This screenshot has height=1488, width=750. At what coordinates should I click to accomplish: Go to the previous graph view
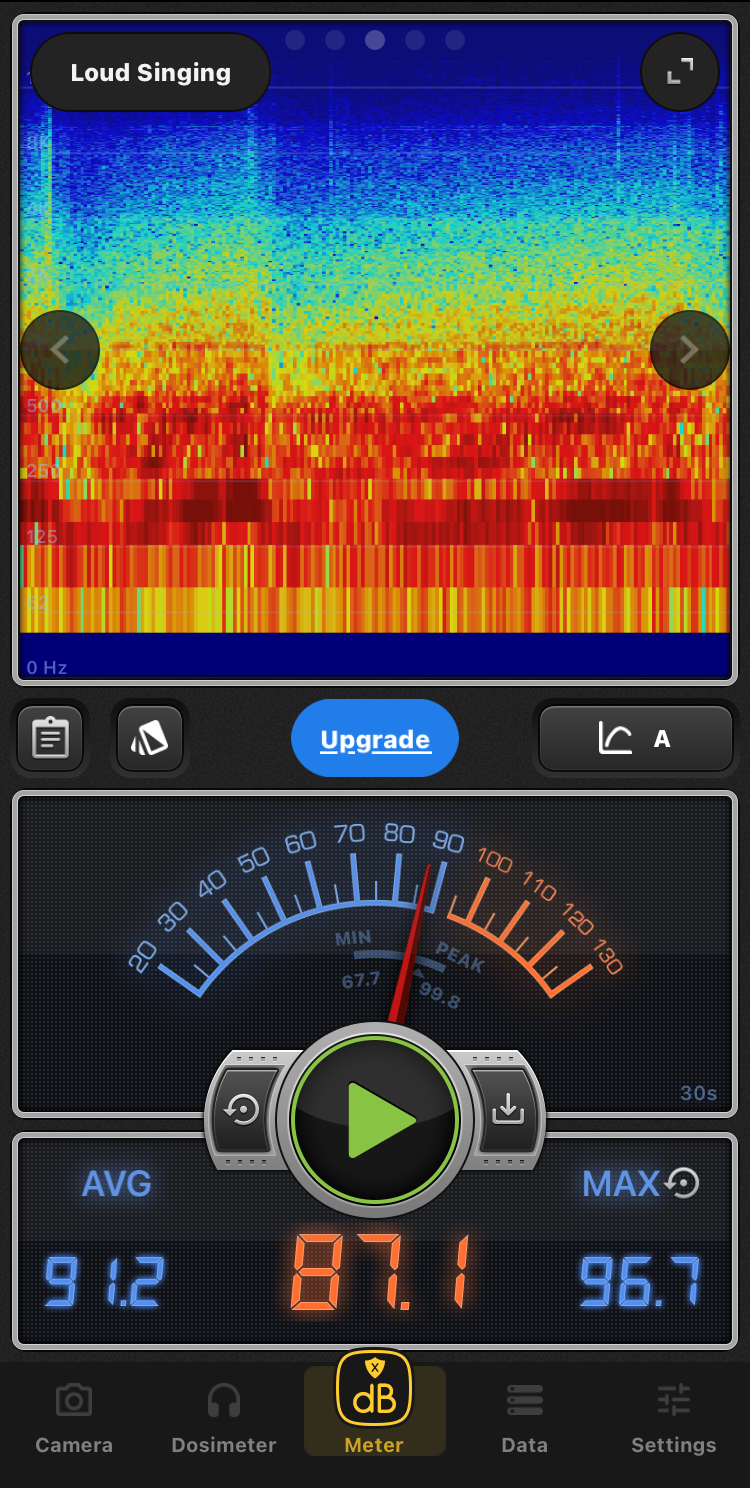point(60,350)
